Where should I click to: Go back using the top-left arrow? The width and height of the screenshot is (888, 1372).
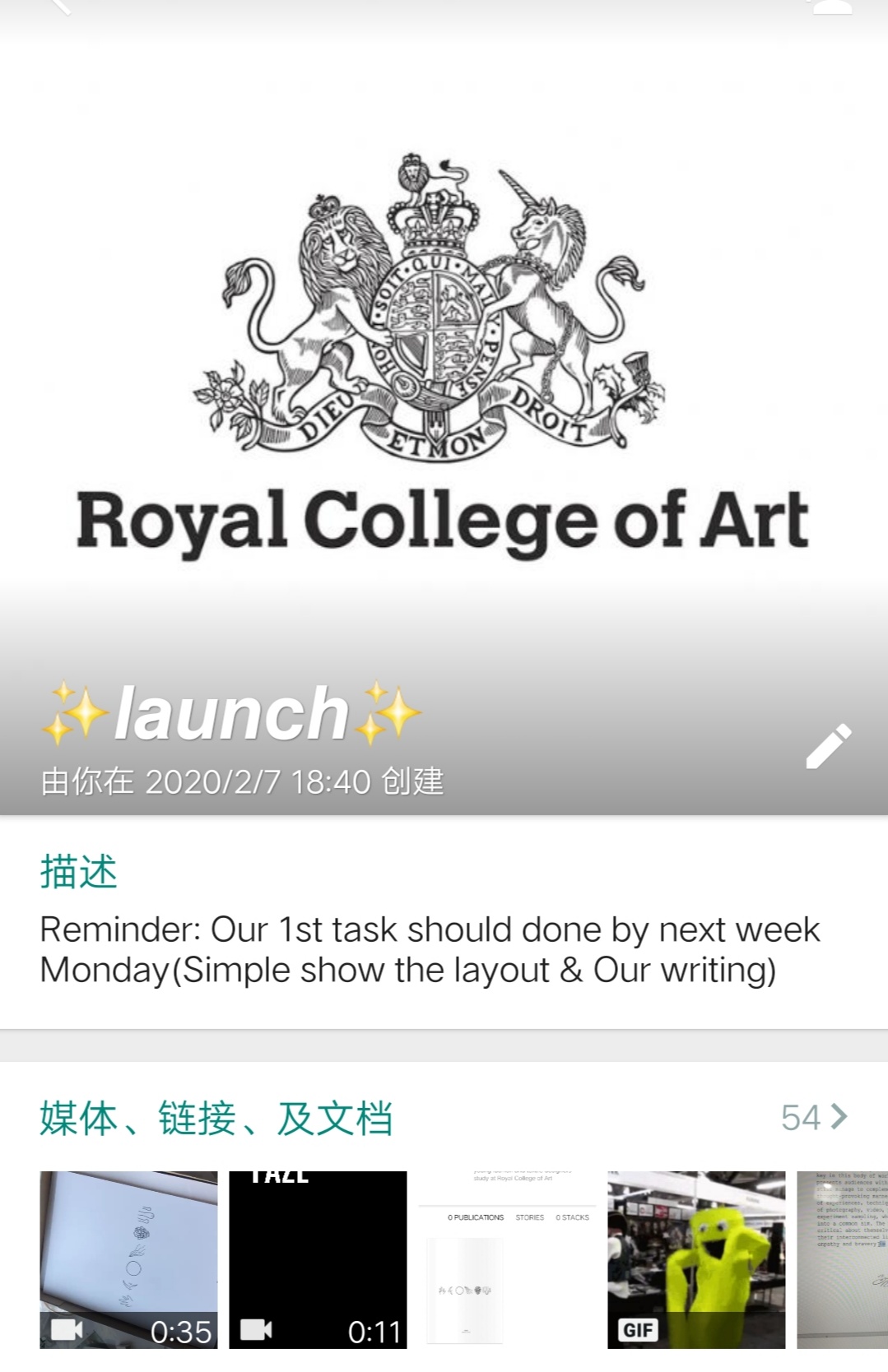pyautogui.click(x=59, y=7)
